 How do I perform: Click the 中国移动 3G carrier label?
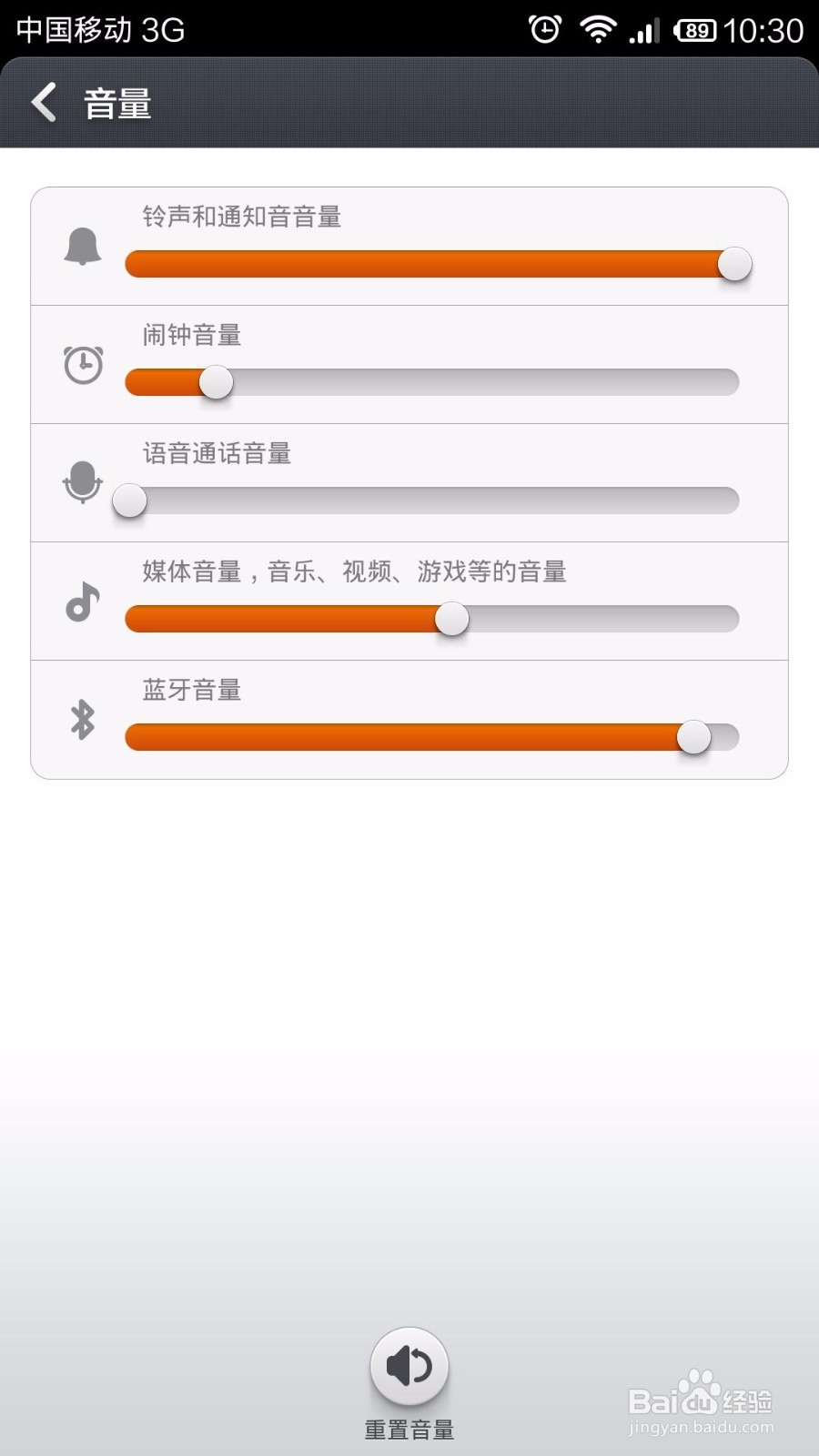[100, 29]
